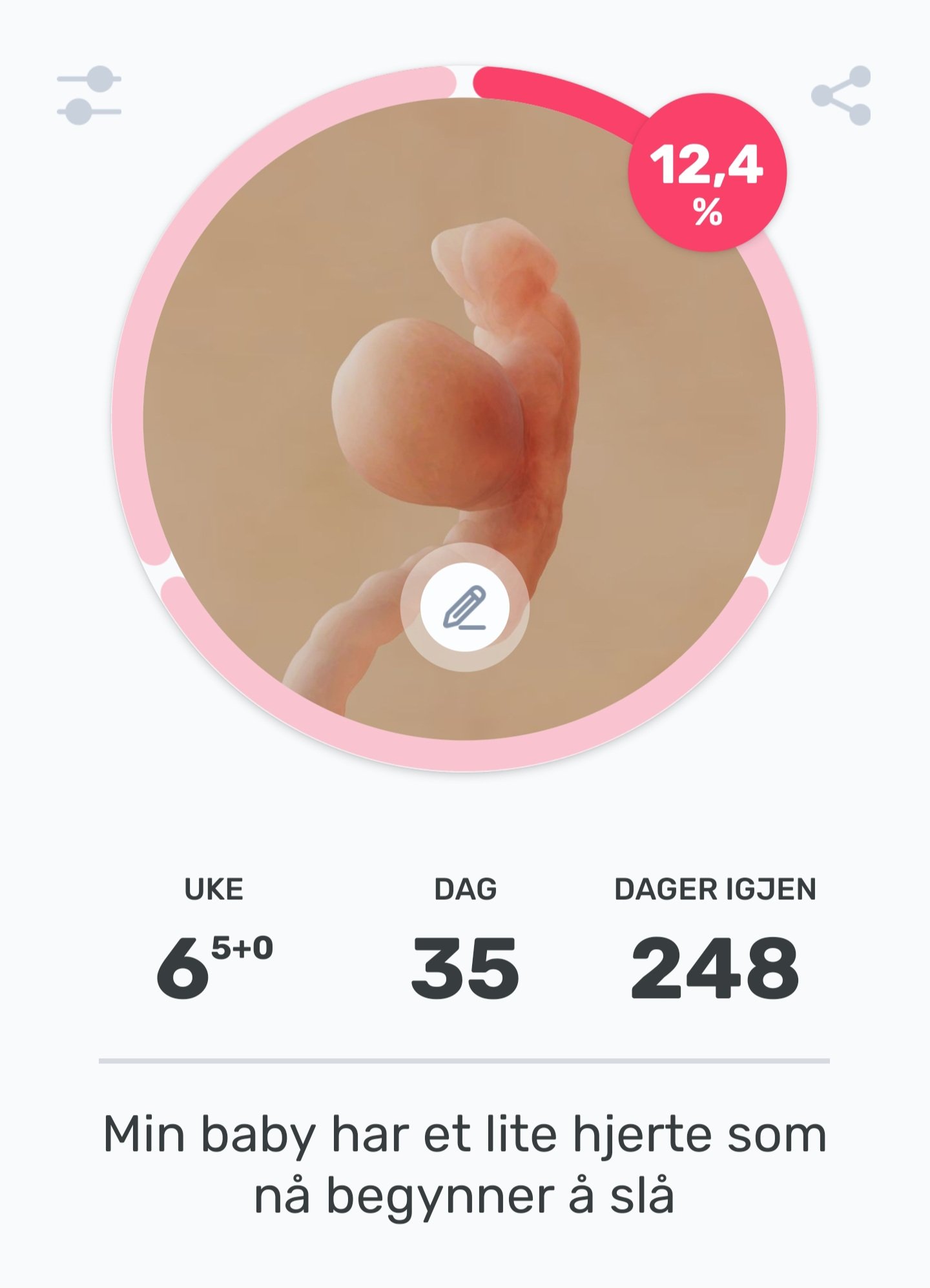The width and height of the screenshot is (930, 1288).
Task: Select the UKE section heading
Action: coord(213,890)
